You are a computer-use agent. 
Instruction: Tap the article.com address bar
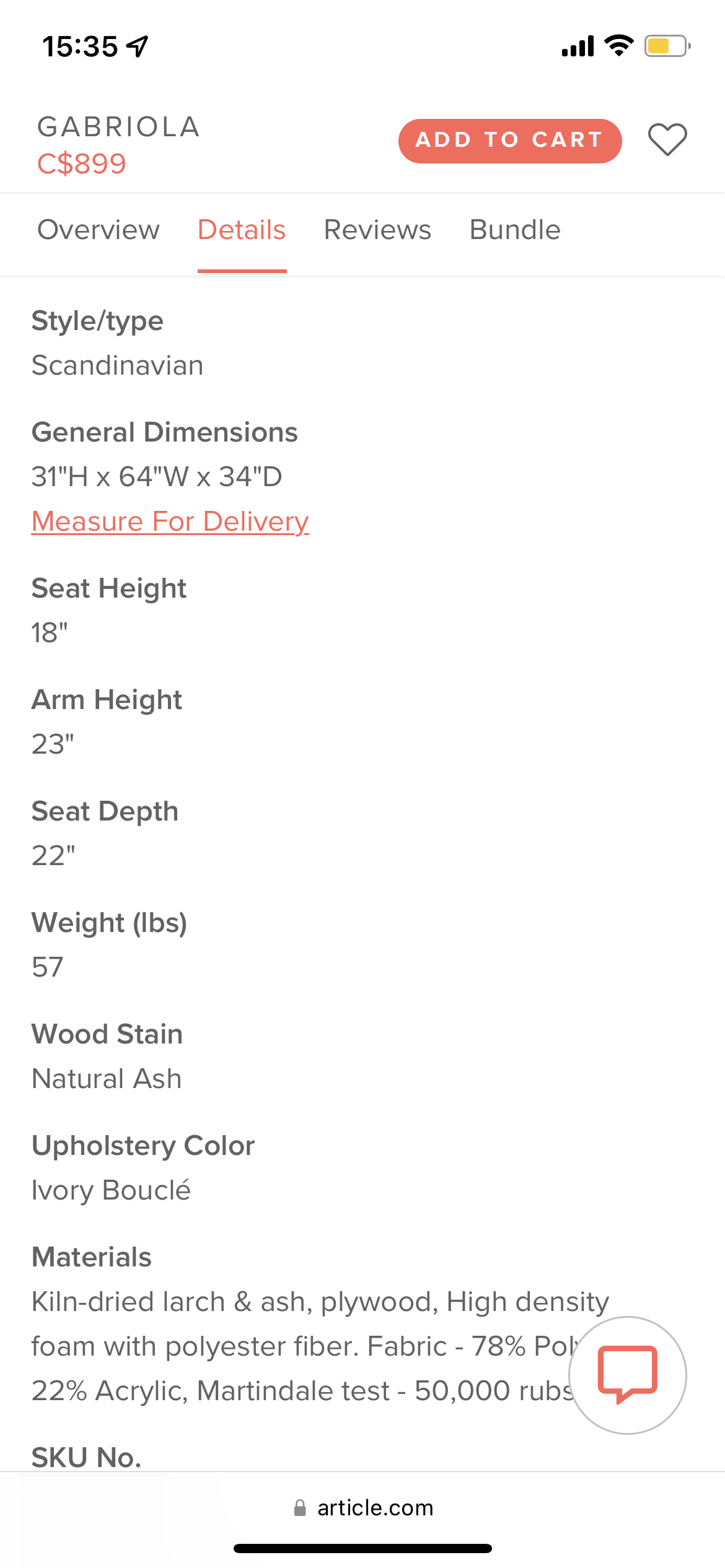363,1507
